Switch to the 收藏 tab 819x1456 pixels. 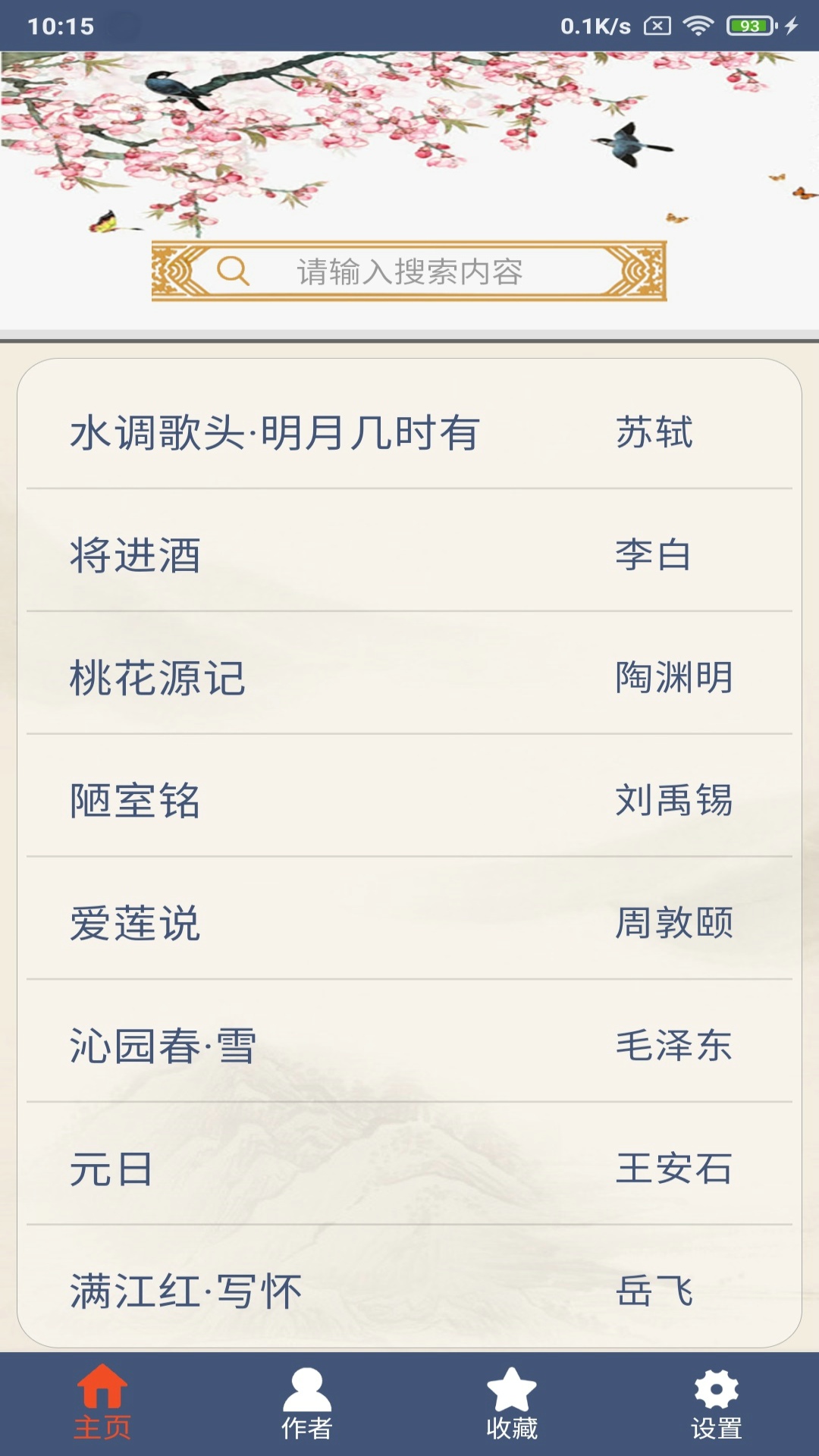tap(512, 1426)
